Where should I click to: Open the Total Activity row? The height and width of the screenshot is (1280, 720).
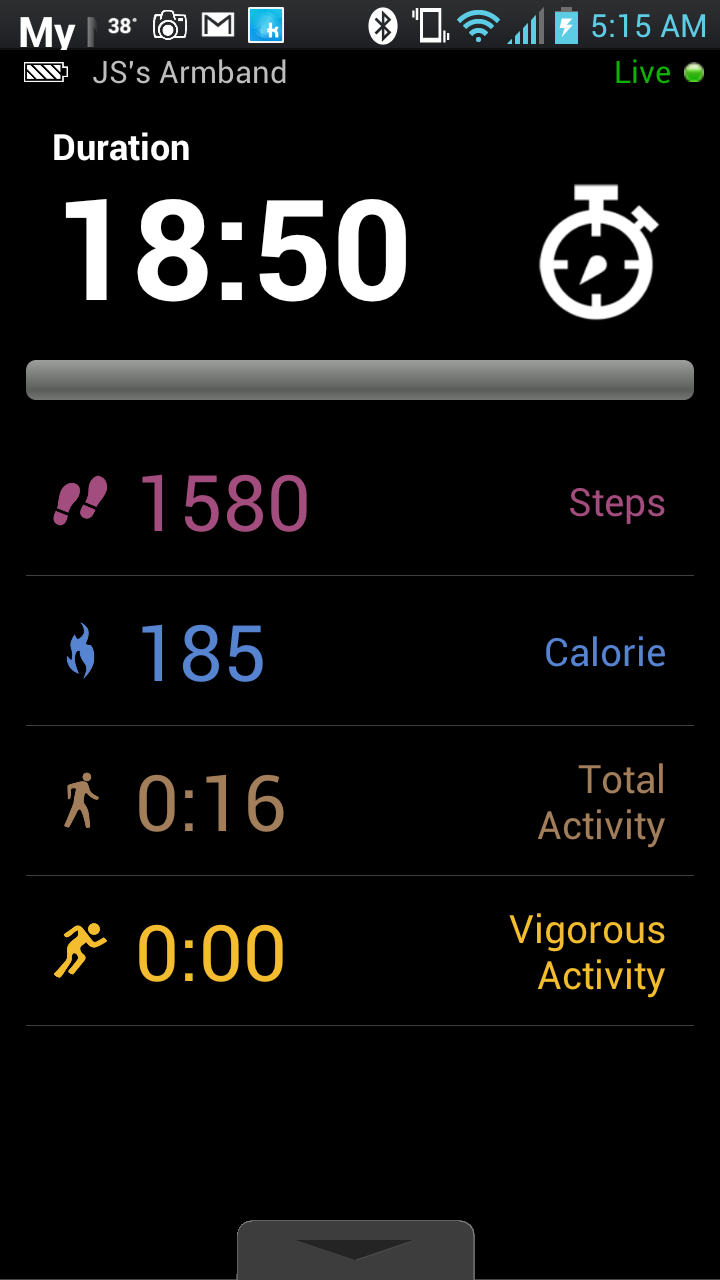point(360,802)
